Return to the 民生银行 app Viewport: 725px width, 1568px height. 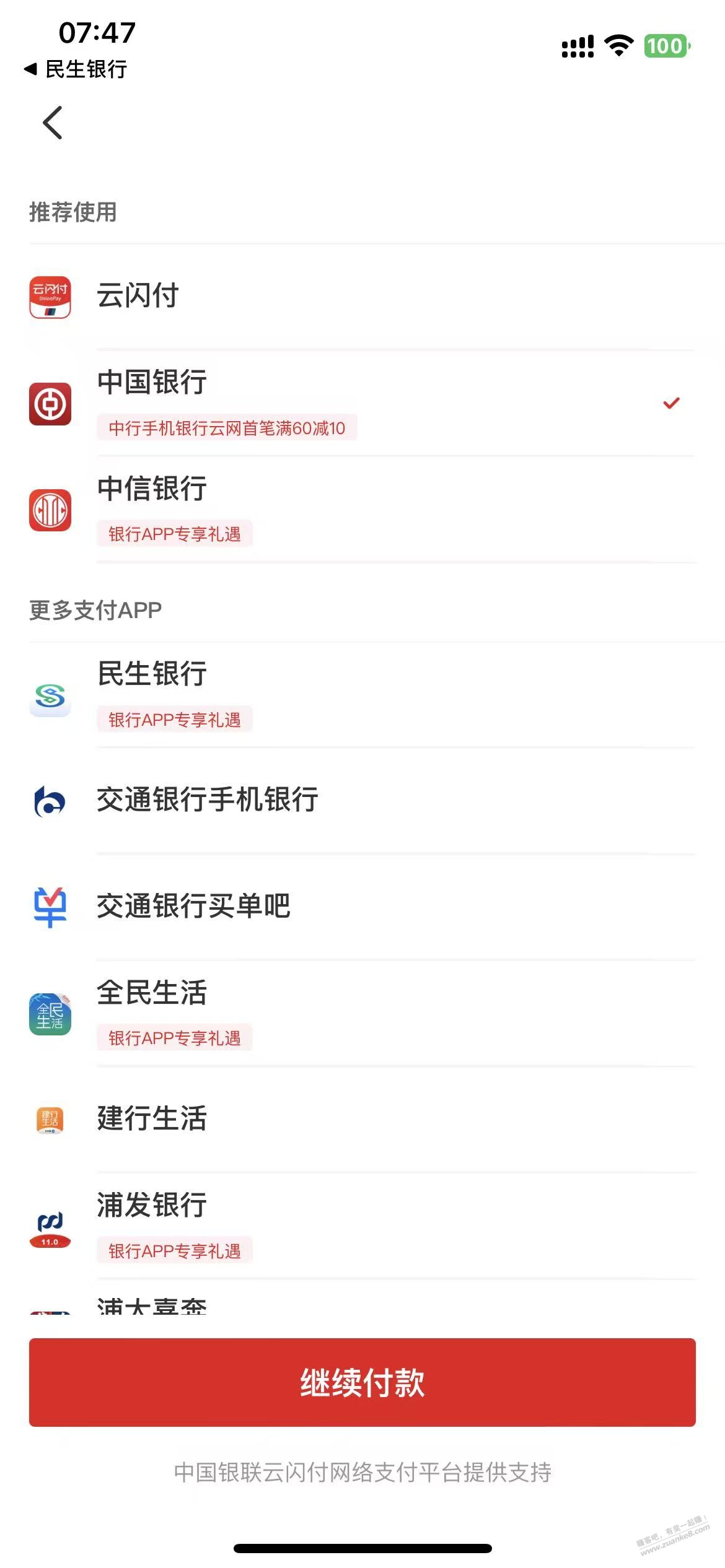76,69
